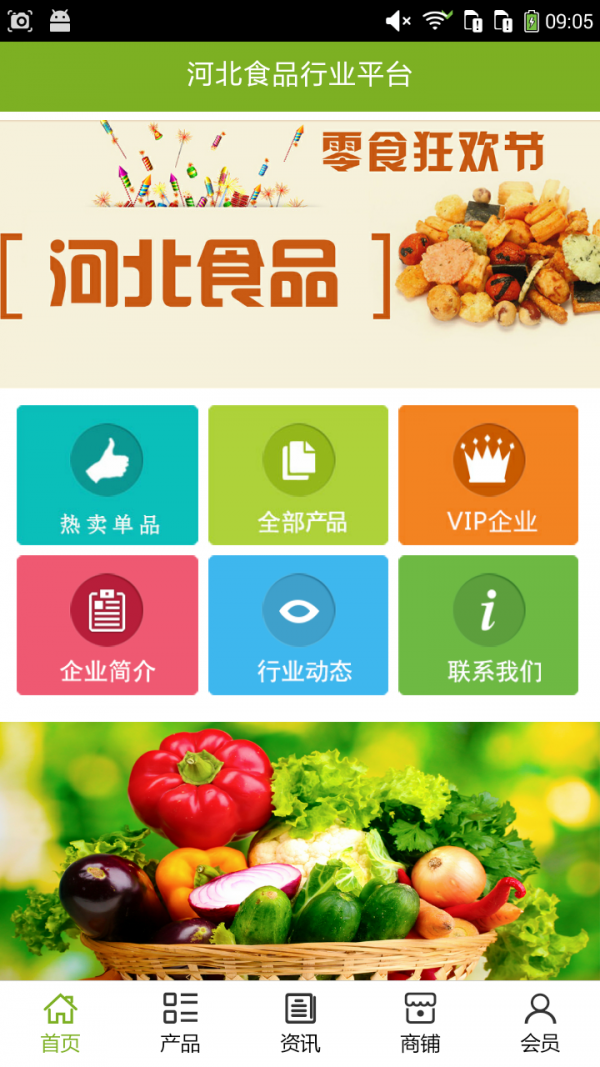Open the 企业简介 tile
This screenshot has height=1067, width=600.
[107, 625]
